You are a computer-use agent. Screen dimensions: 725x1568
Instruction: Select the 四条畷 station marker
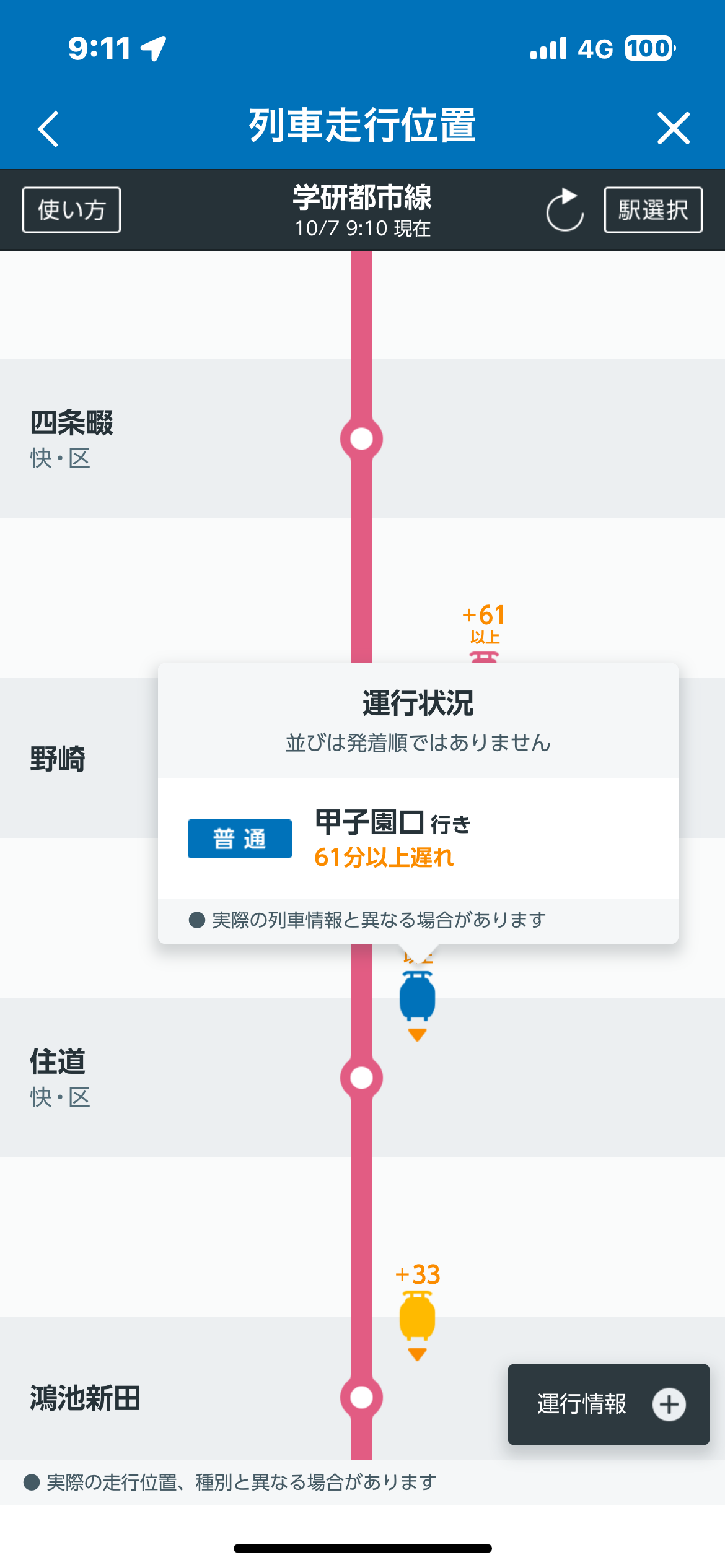(x=361, y=439)
